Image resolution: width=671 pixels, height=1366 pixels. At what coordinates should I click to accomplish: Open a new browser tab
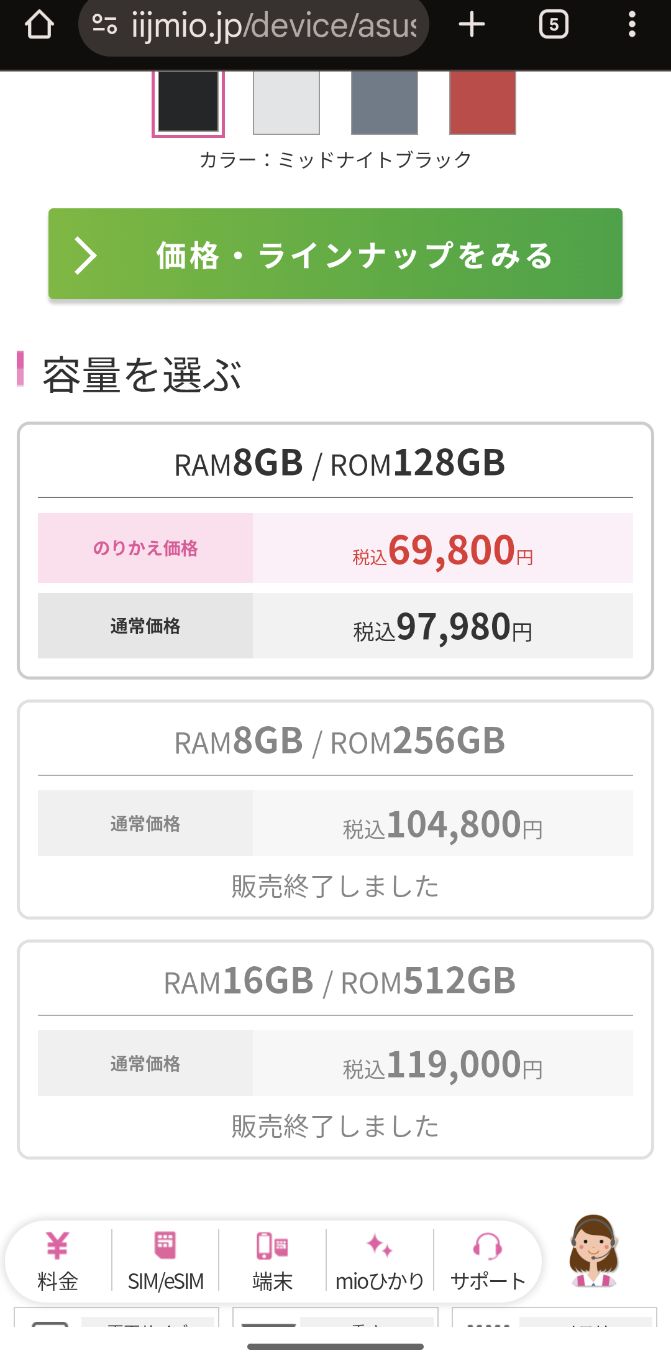point(471,25)
